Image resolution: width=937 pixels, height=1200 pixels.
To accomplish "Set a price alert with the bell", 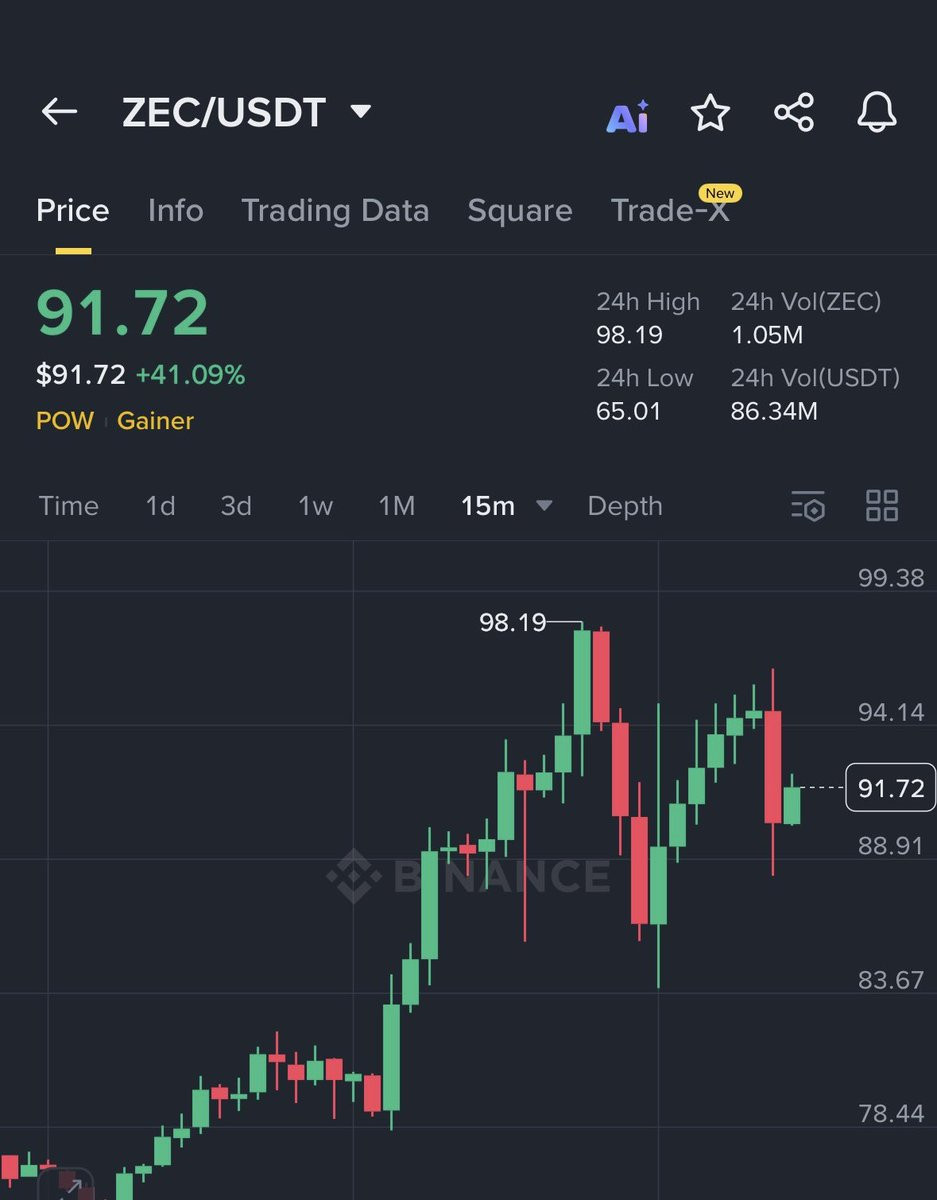I will (877, 113).
